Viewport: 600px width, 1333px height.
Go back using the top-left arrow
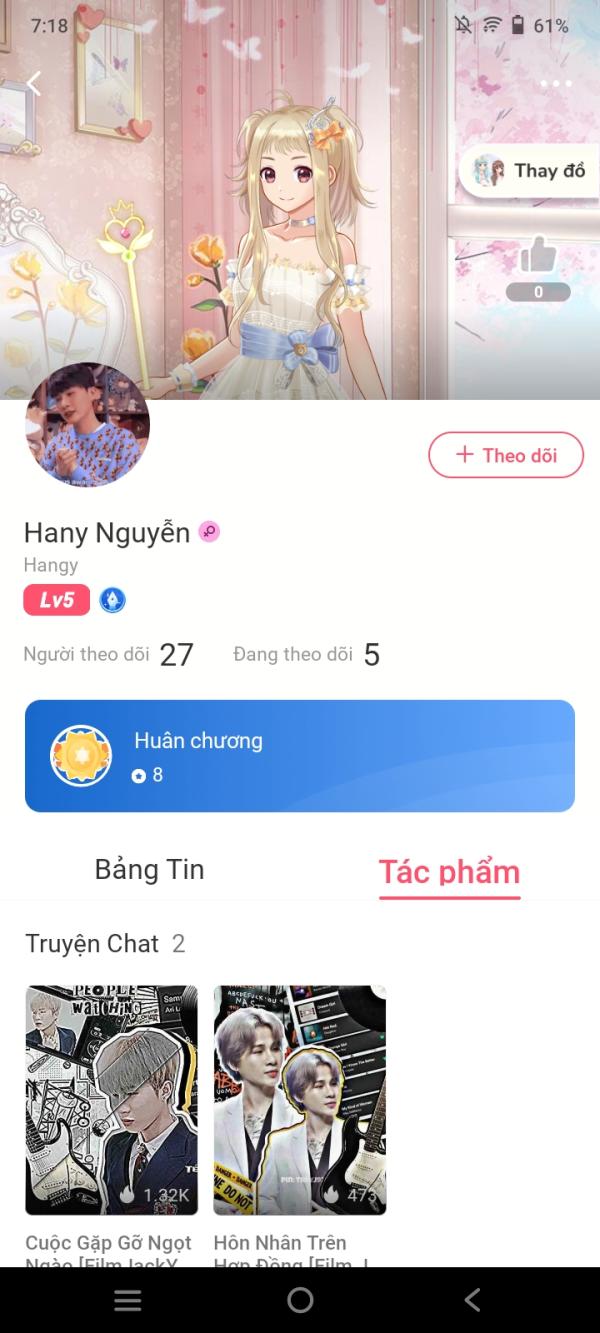pos(34,83)
